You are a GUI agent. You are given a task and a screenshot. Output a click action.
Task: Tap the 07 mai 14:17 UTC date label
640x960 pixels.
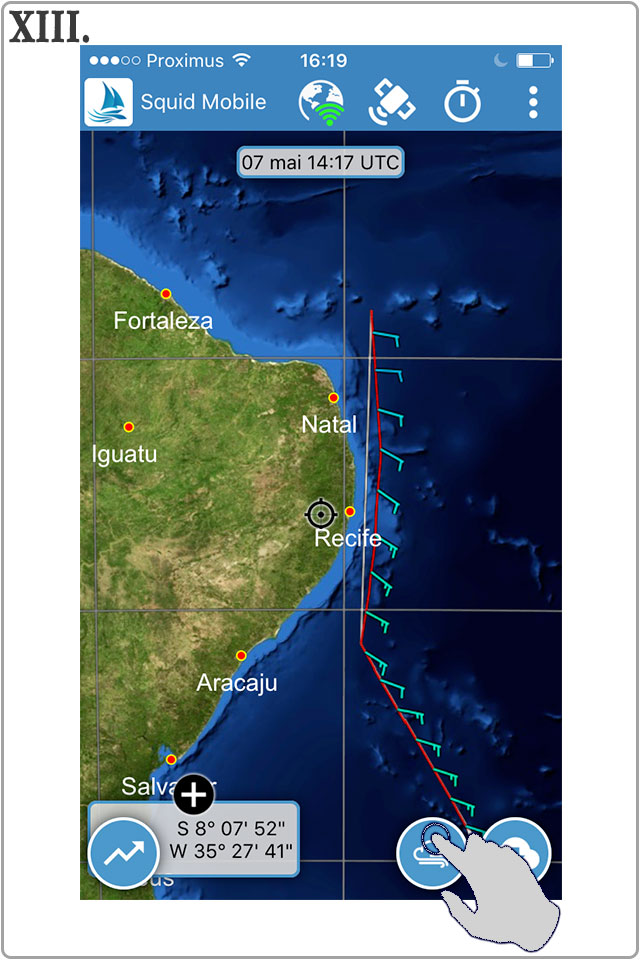coord(320,162)
